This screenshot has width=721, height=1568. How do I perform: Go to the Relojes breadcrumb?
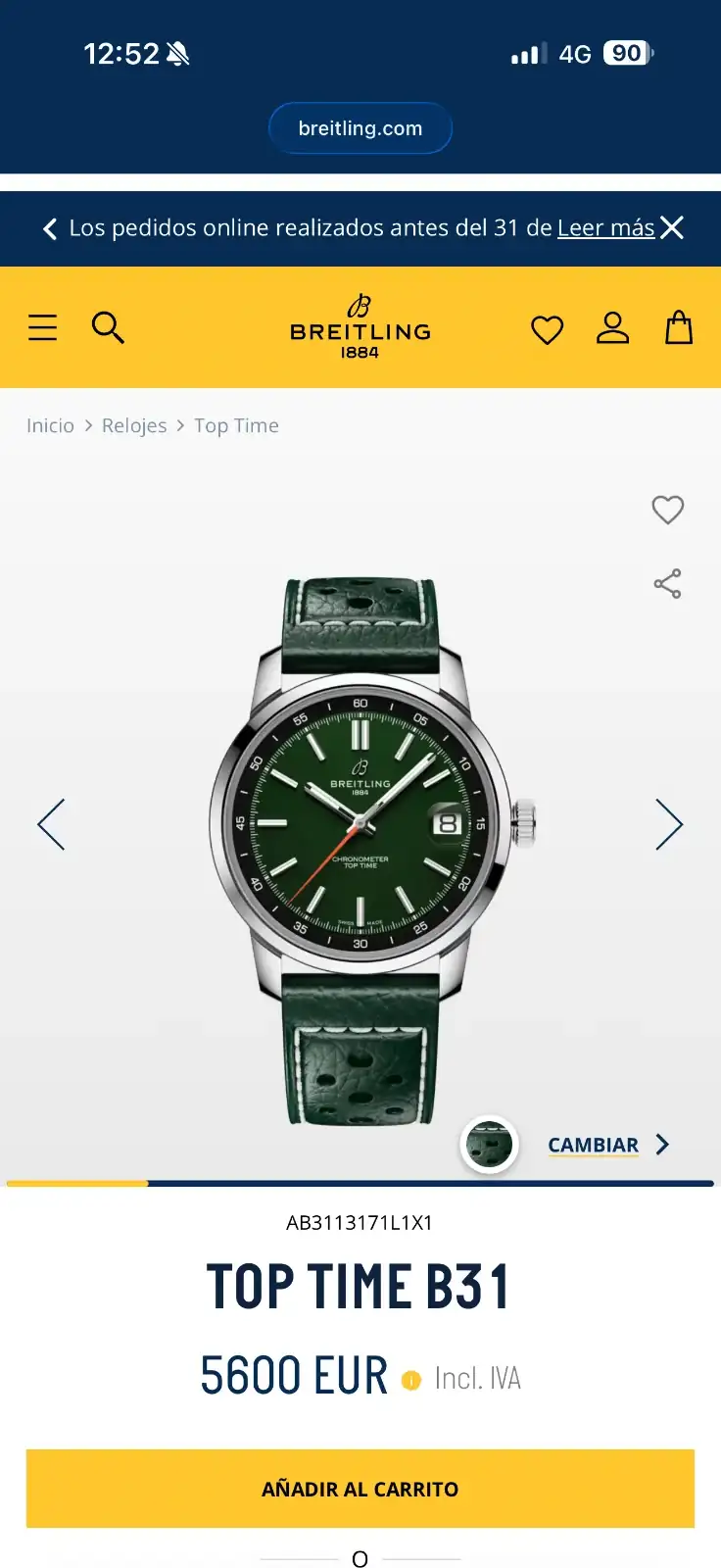[x=134, y=425]
